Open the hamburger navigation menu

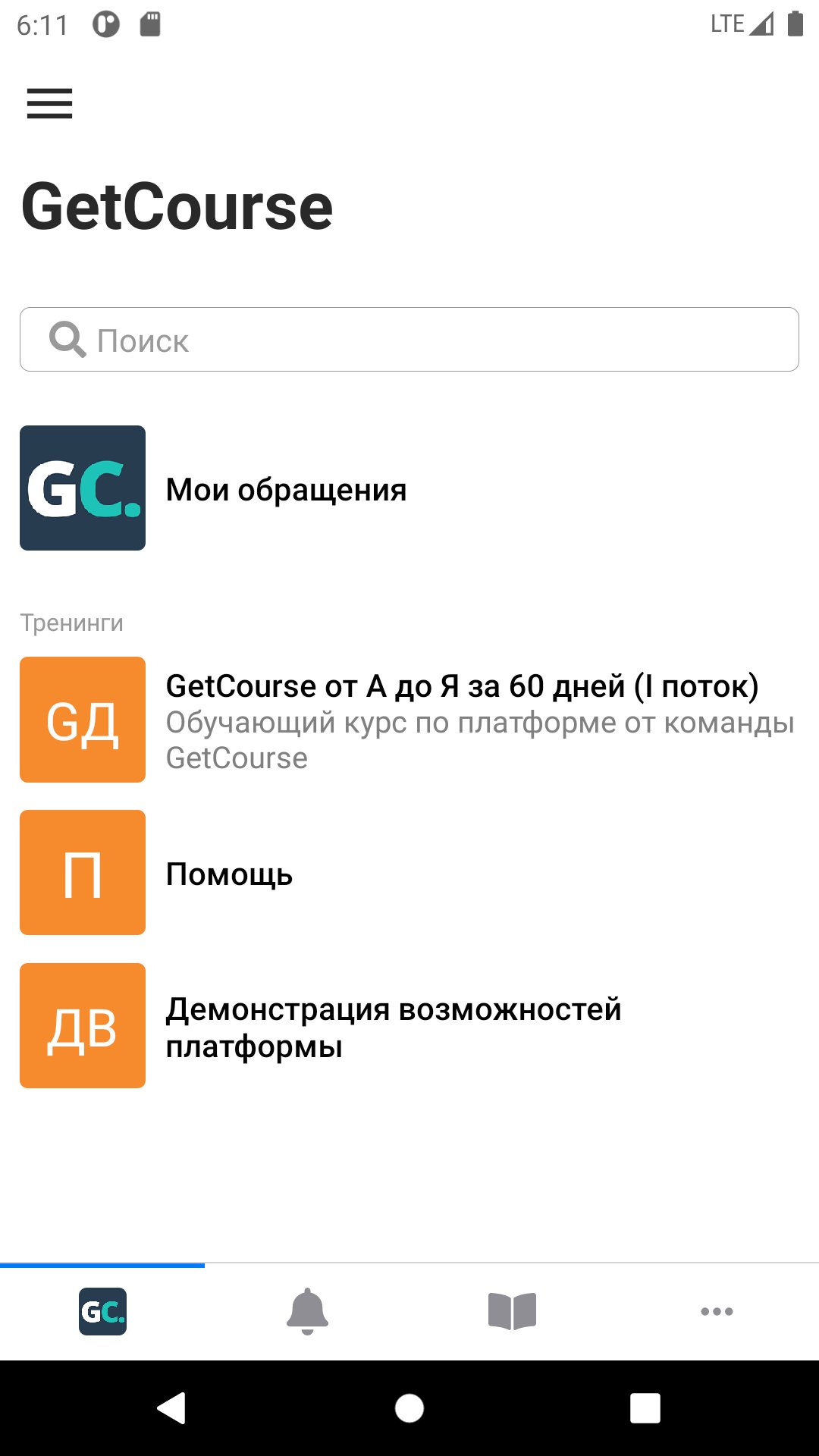coord(50,104)
